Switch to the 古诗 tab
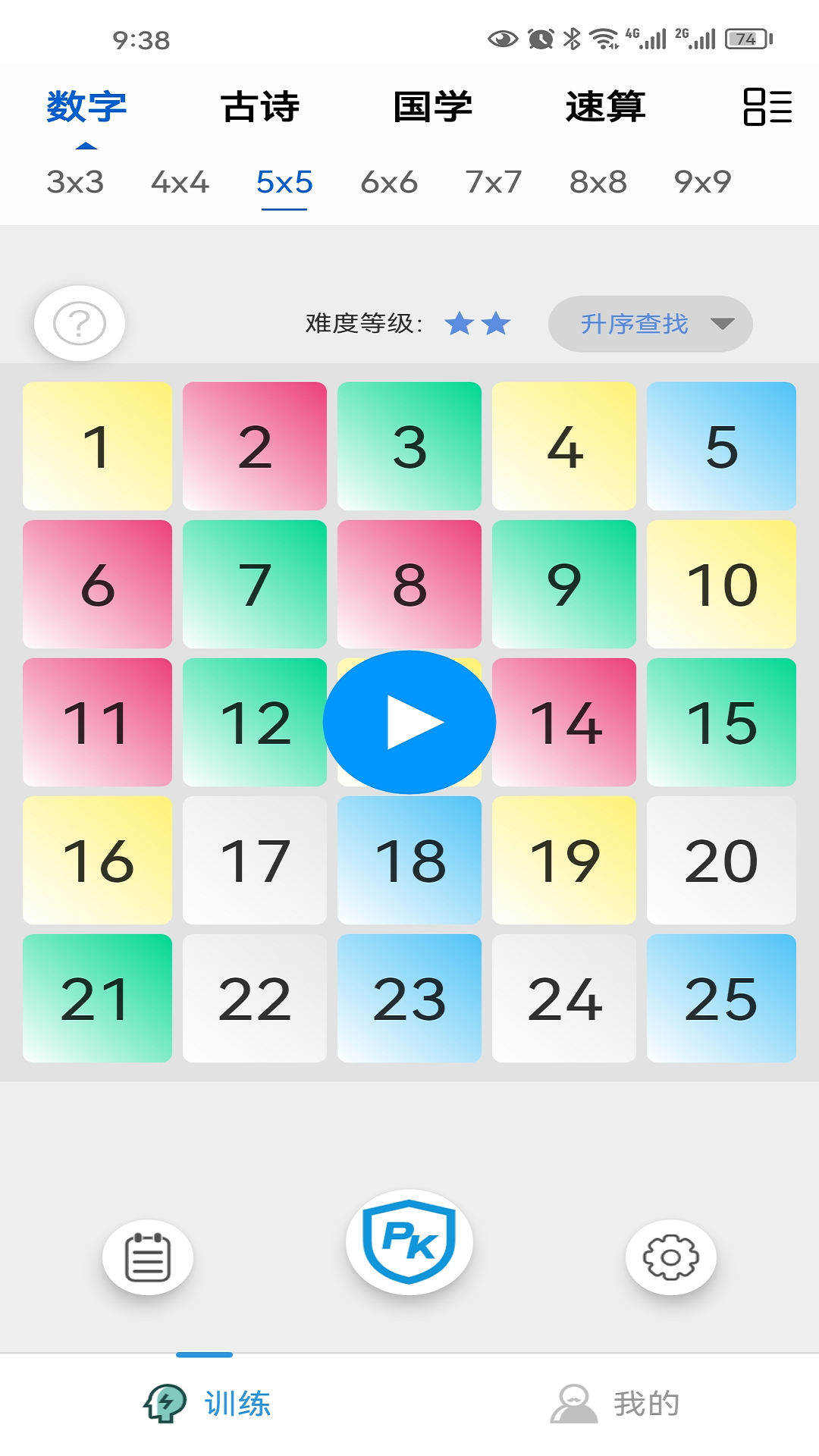 coord(259,106)
